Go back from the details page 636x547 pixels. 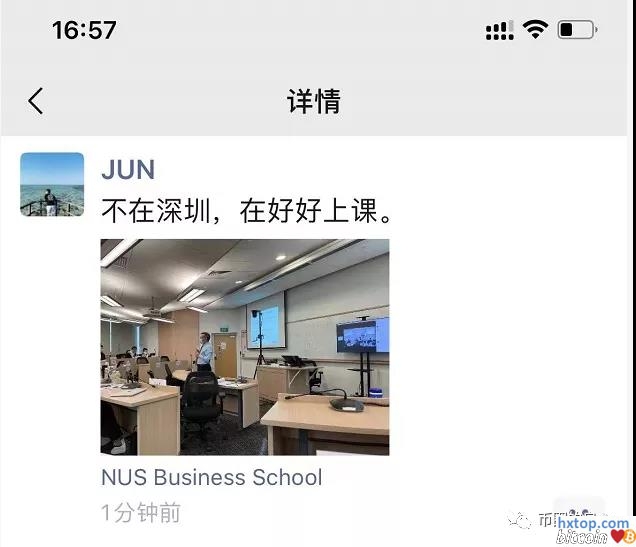coord(36,101)
